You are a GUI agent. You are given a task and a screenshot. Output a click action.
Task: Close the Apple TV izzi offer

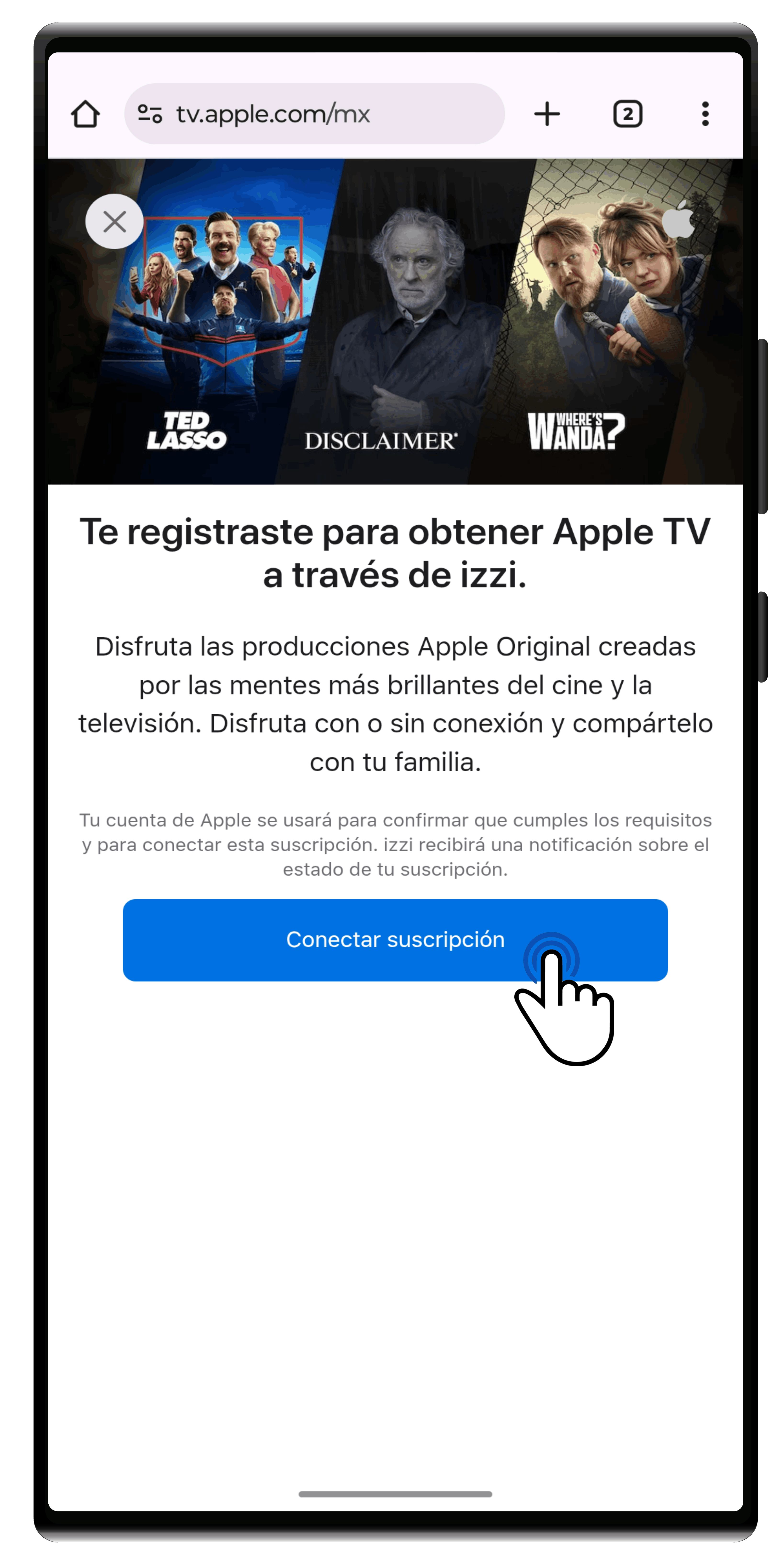[x=114, y=222]
